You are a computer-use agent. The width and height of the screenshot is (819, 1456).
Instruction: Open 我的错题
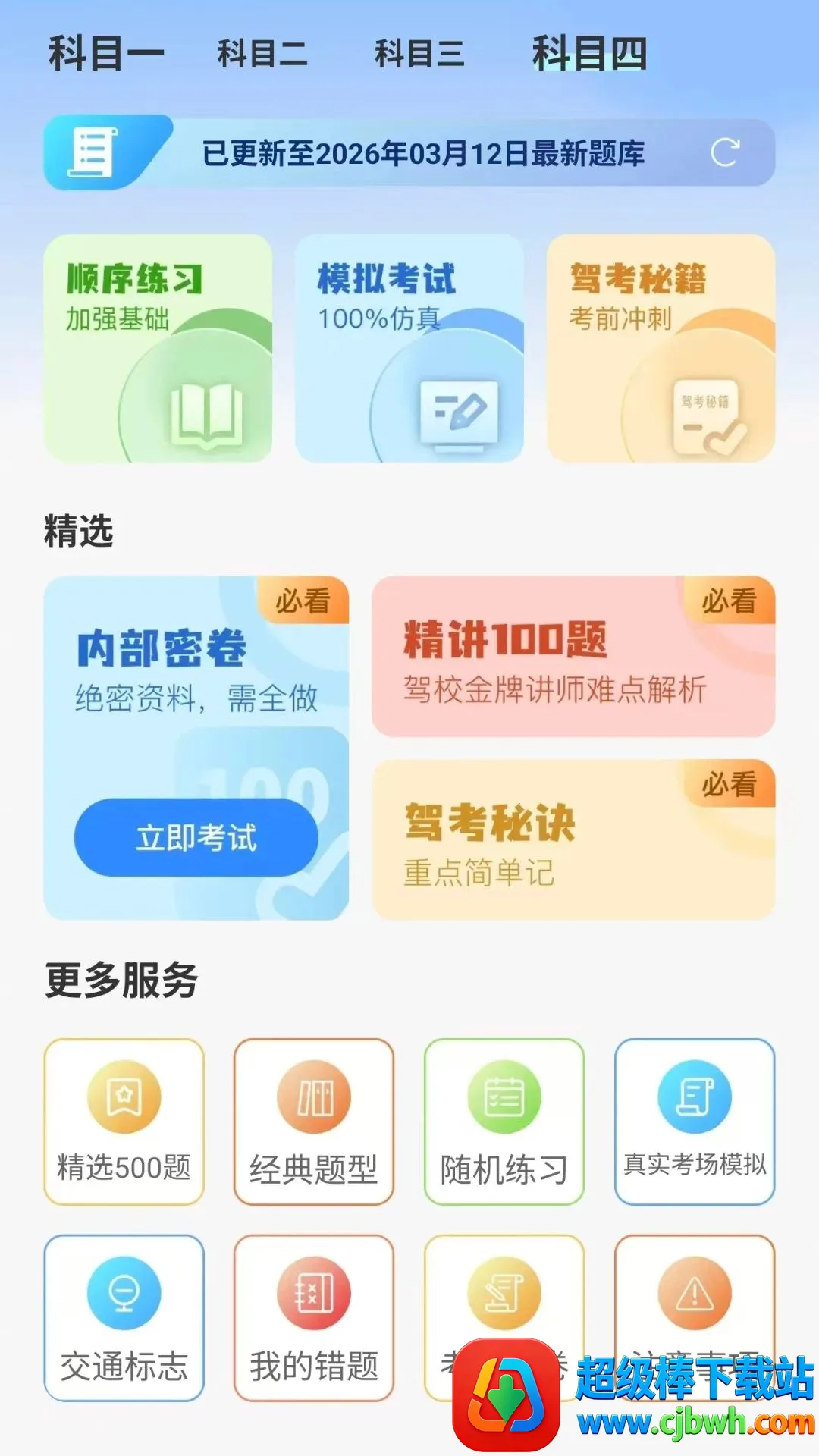pyautogui.click(x=314, y=1318)
